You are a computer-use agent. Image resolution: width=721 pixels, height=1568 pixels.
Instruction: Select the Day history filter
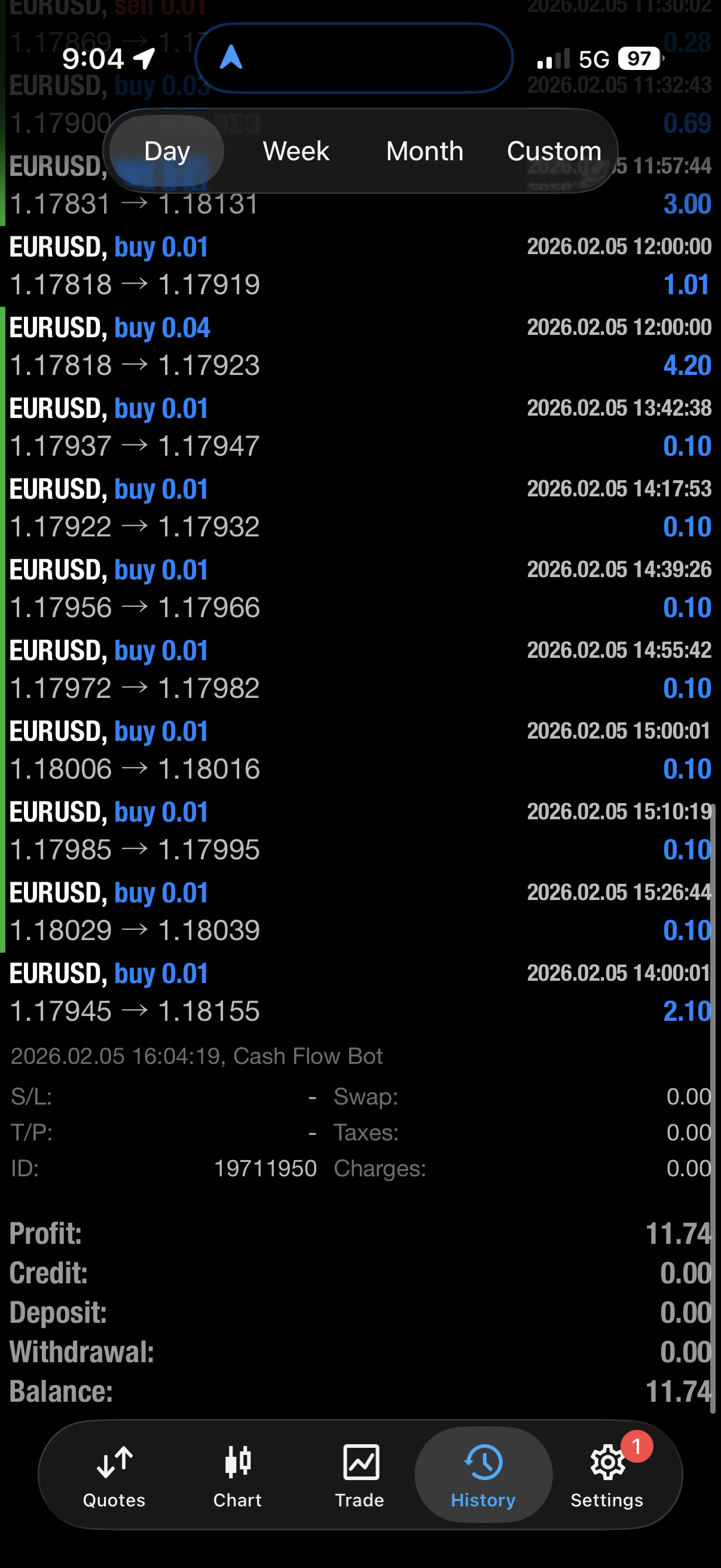[x=167, y=150]
